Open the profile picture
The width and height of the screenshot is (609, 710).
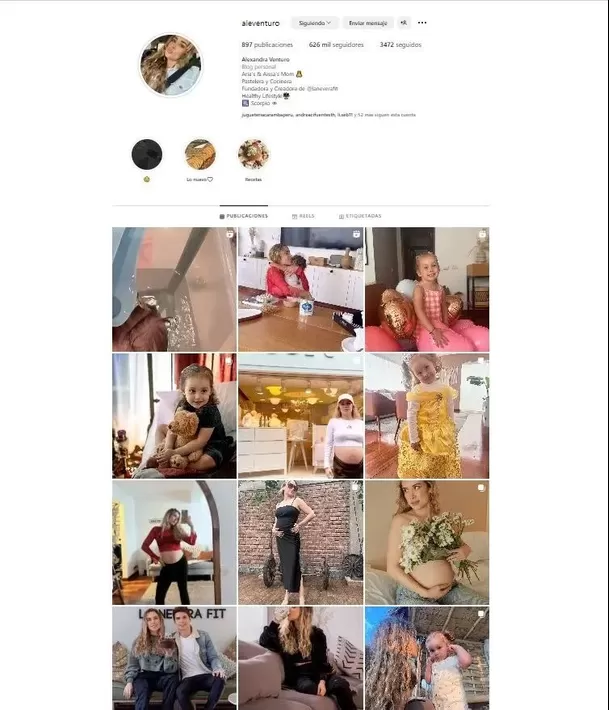[171, 65]
